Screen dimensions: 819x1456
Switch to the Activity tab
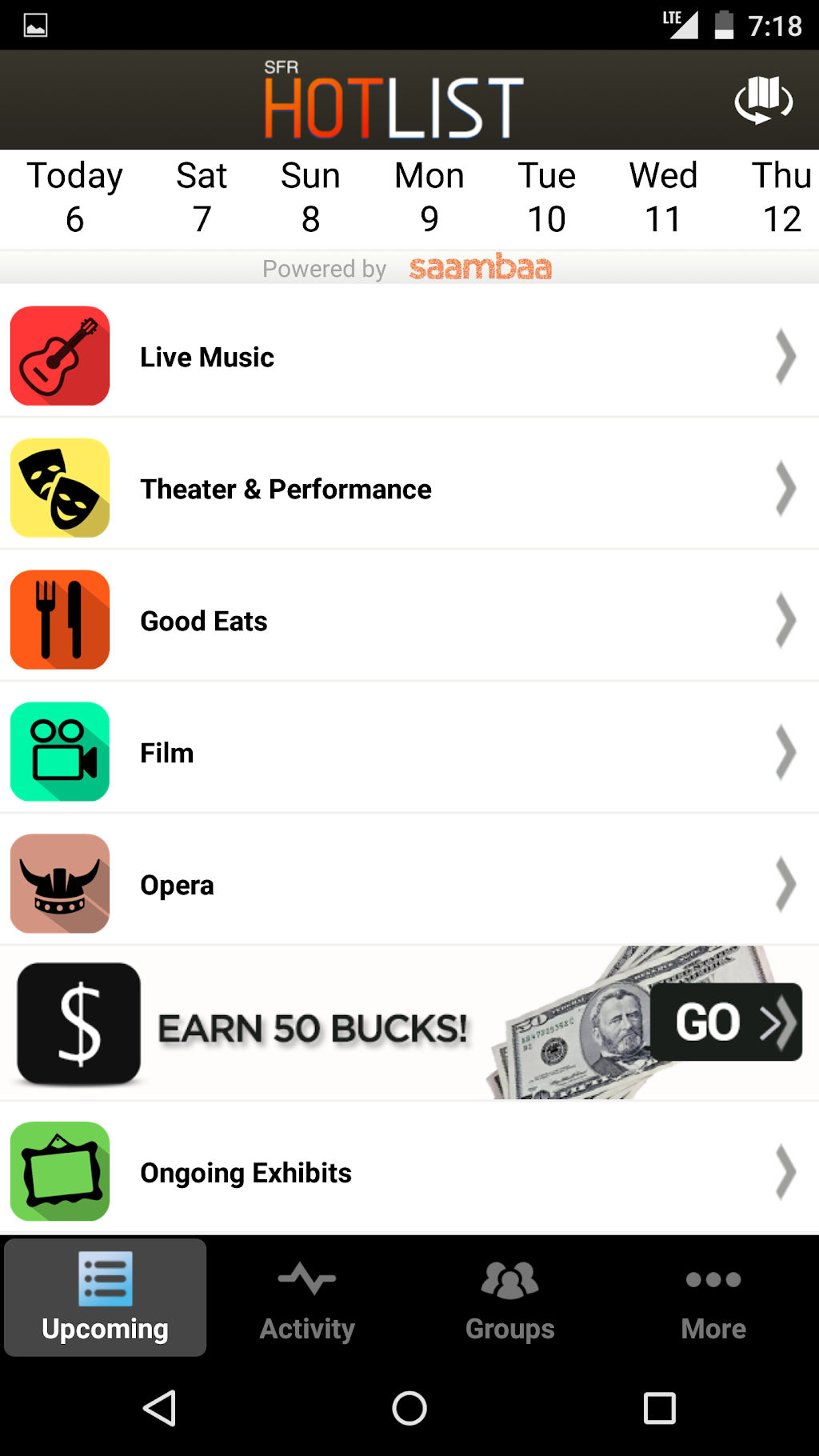tap(307, 1298)
